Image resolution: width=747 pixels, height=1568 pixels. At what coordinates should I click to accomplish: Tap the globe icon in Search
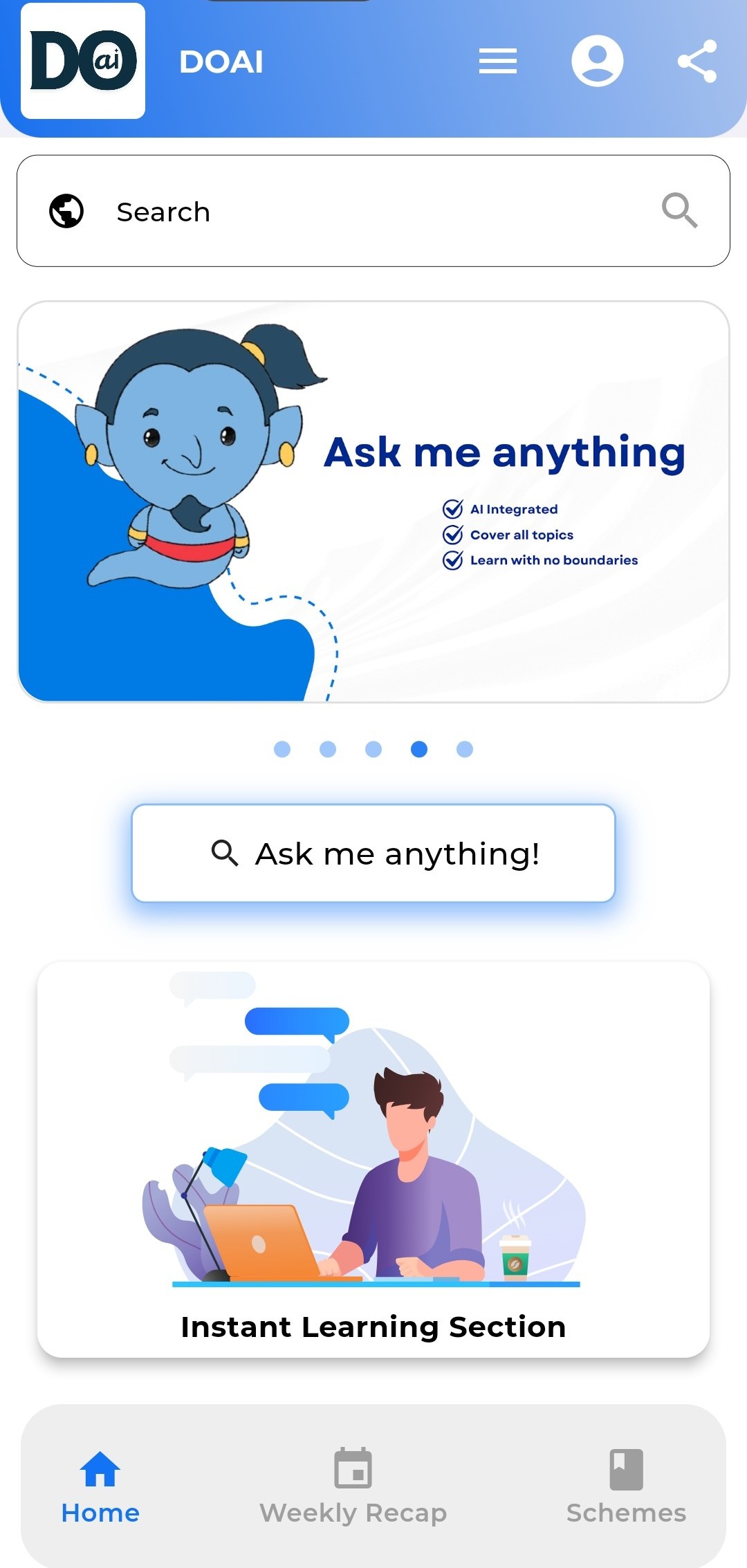[66, 211]
